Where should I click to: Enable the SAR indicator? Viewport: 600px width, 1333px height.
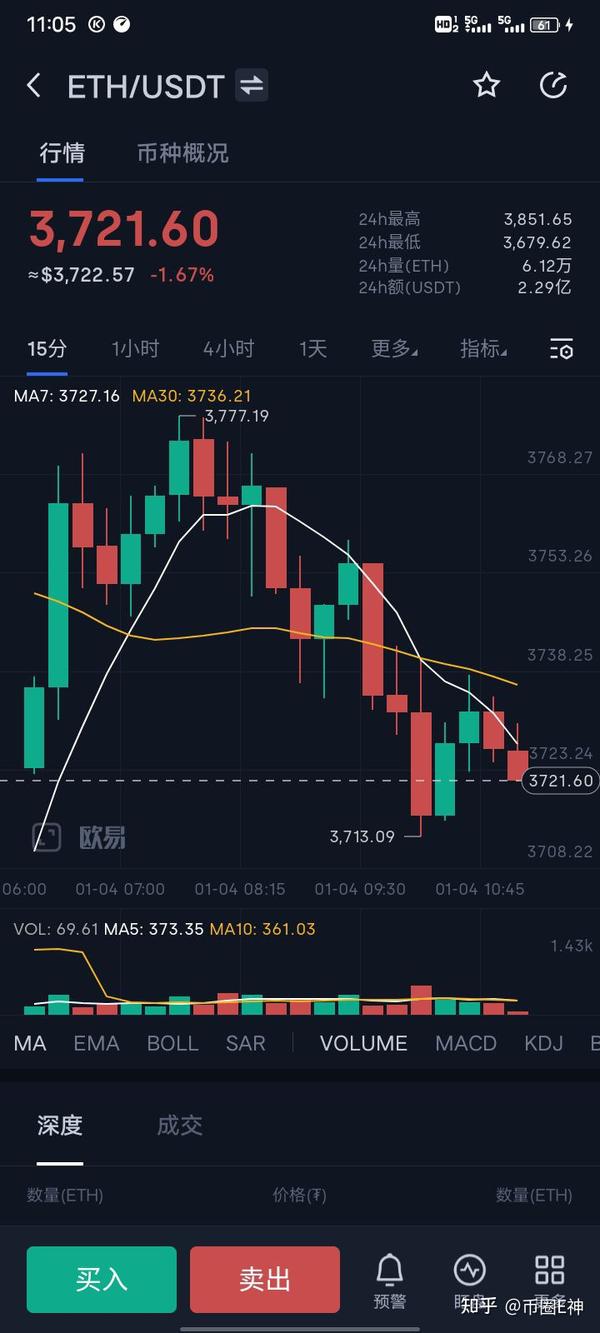(x=245, y=1043)
